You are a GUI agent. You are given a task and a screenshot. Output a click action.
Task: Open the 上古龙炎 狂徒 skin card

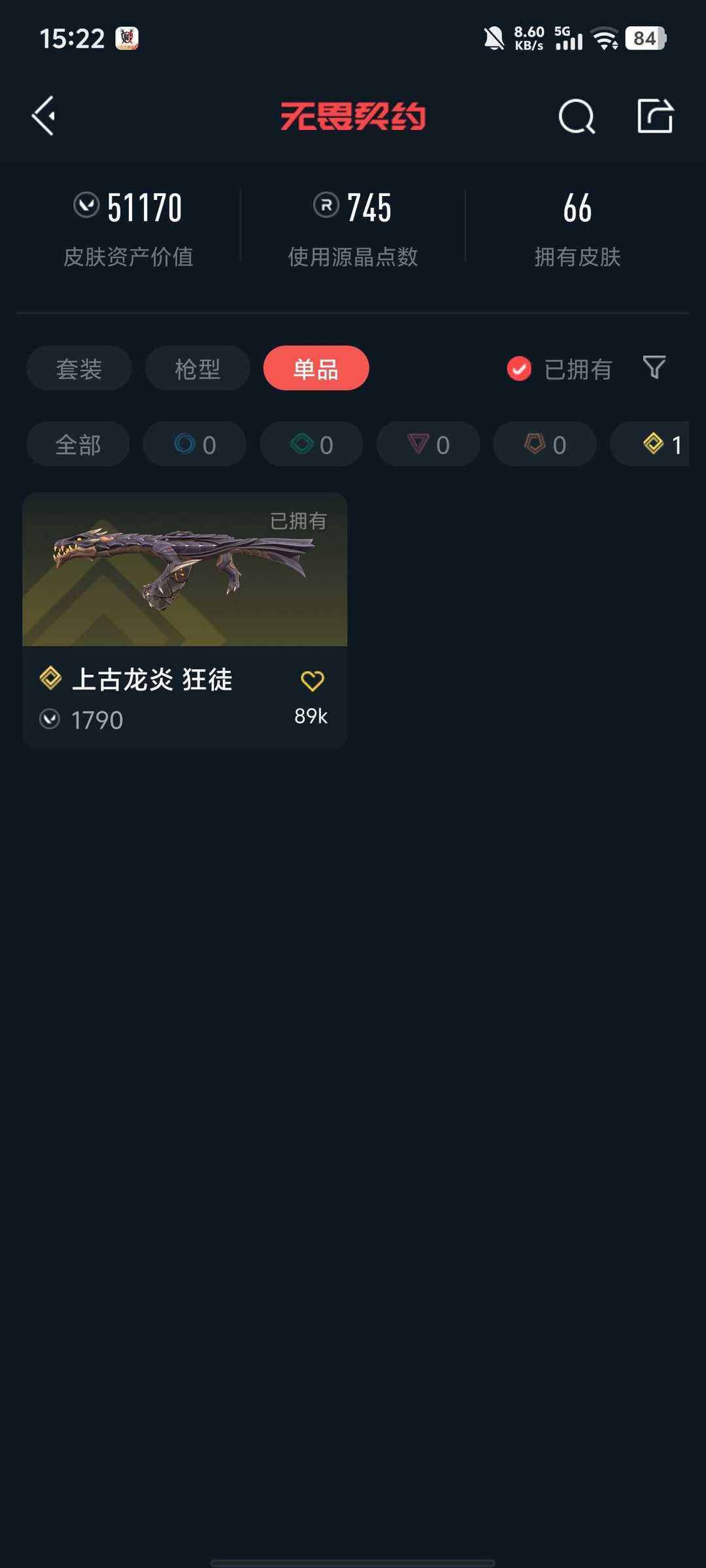pyautogui.click(x=184, y=620)
